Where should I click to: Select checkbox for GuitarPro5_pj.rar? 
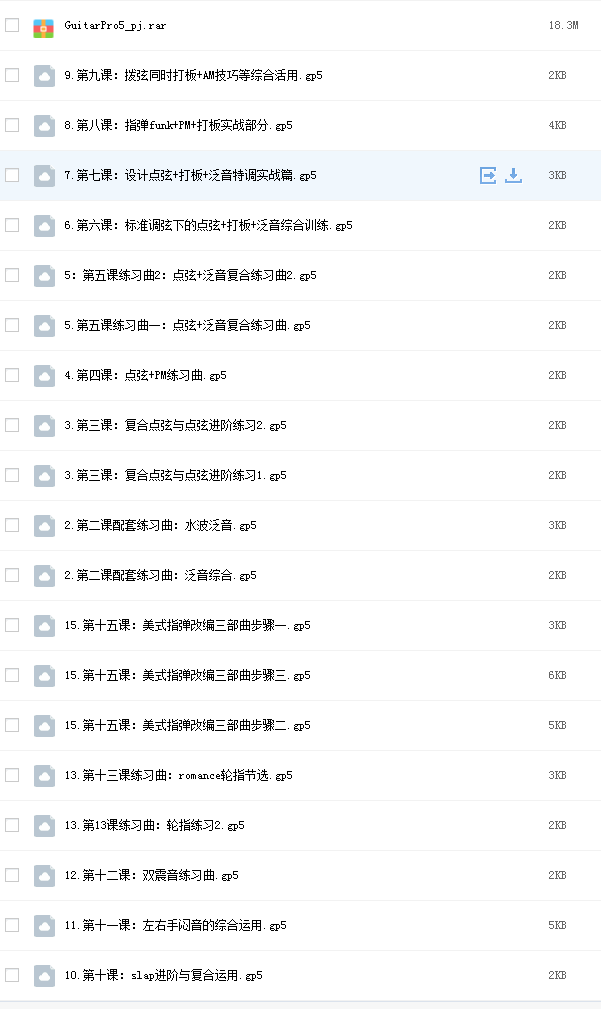click(12, 25)
